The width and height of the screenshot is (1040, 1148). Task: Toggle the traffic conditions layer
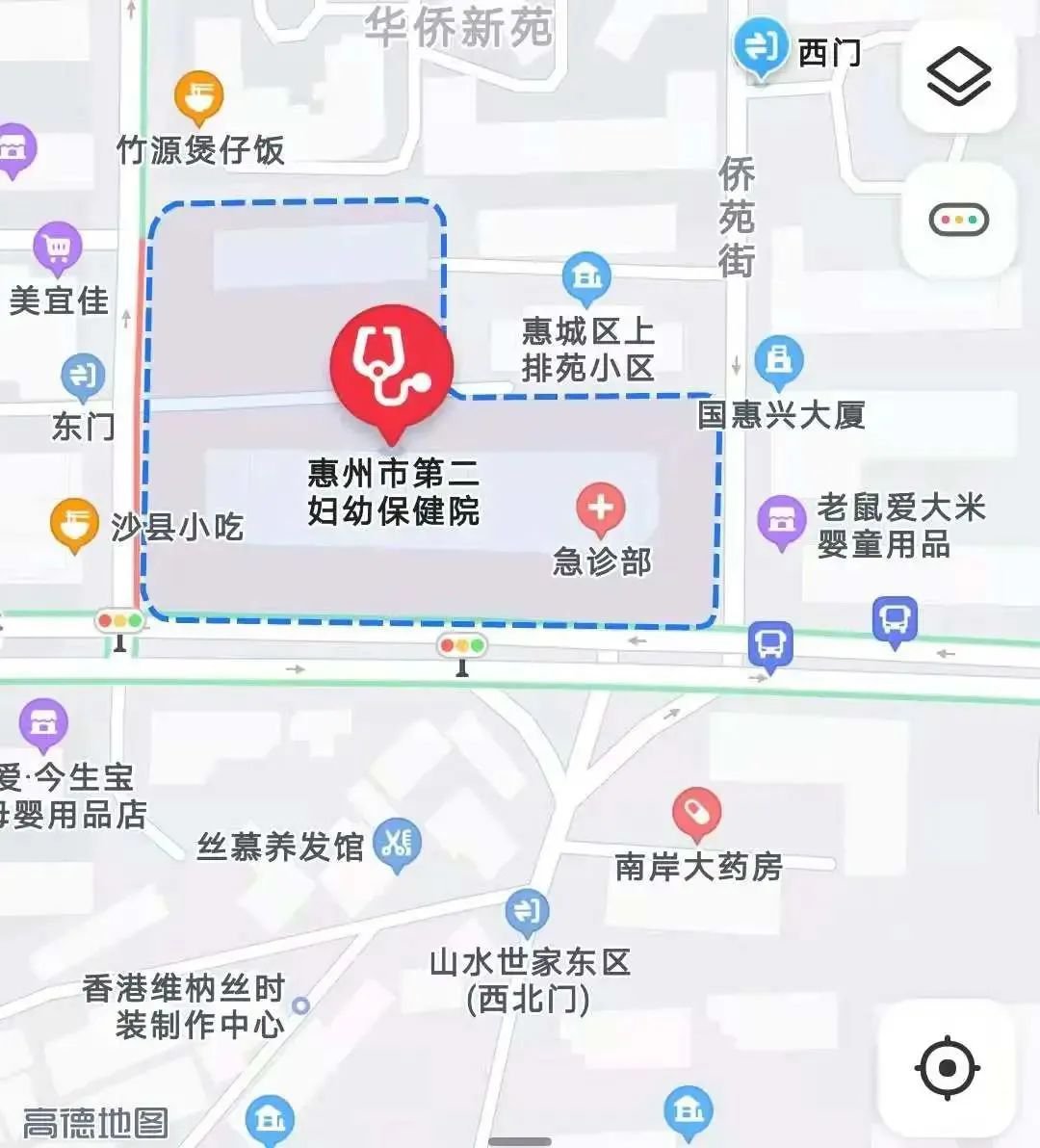[958, 221]
